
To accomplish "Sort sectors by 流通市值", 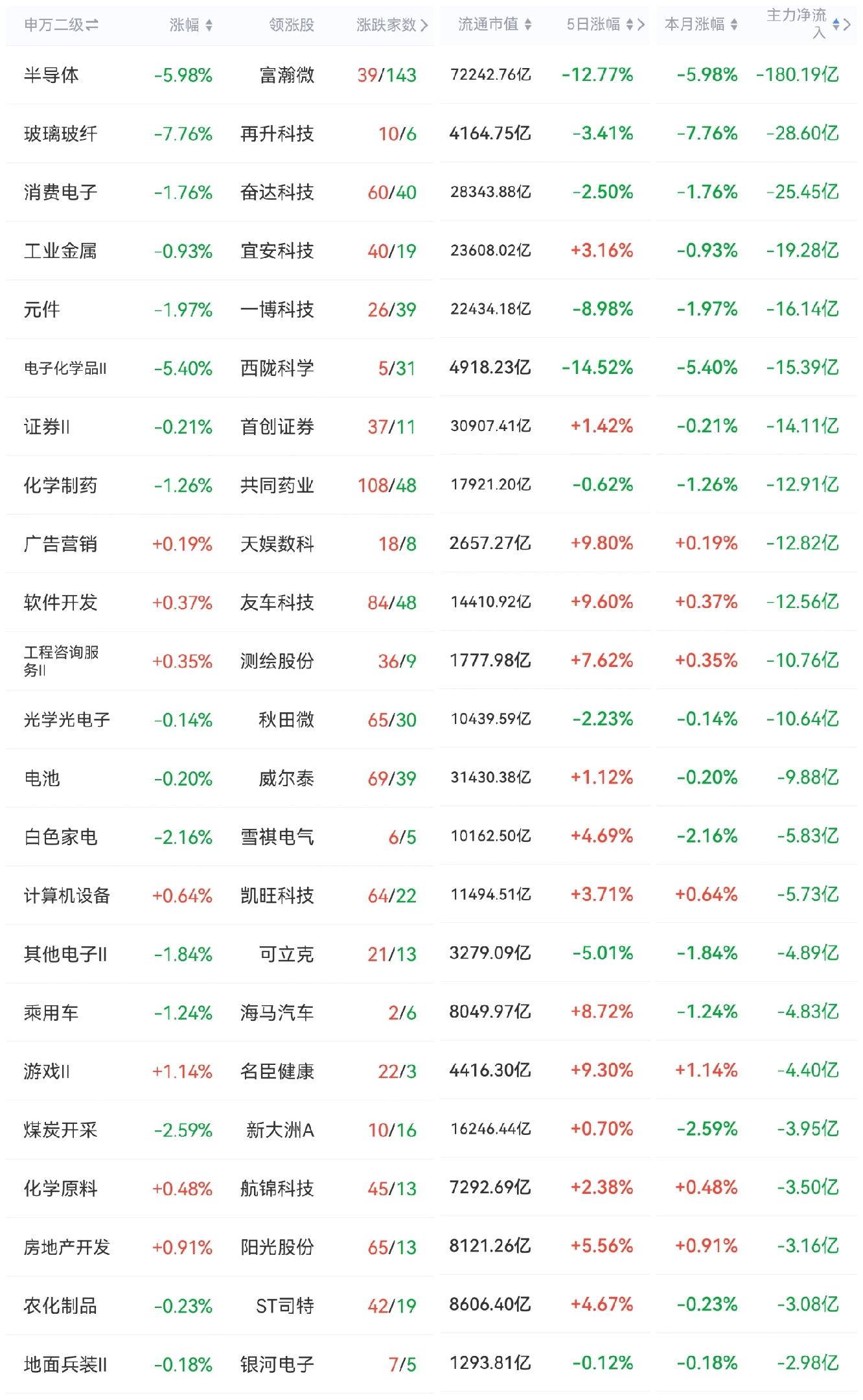I will (x=495, y=25).
